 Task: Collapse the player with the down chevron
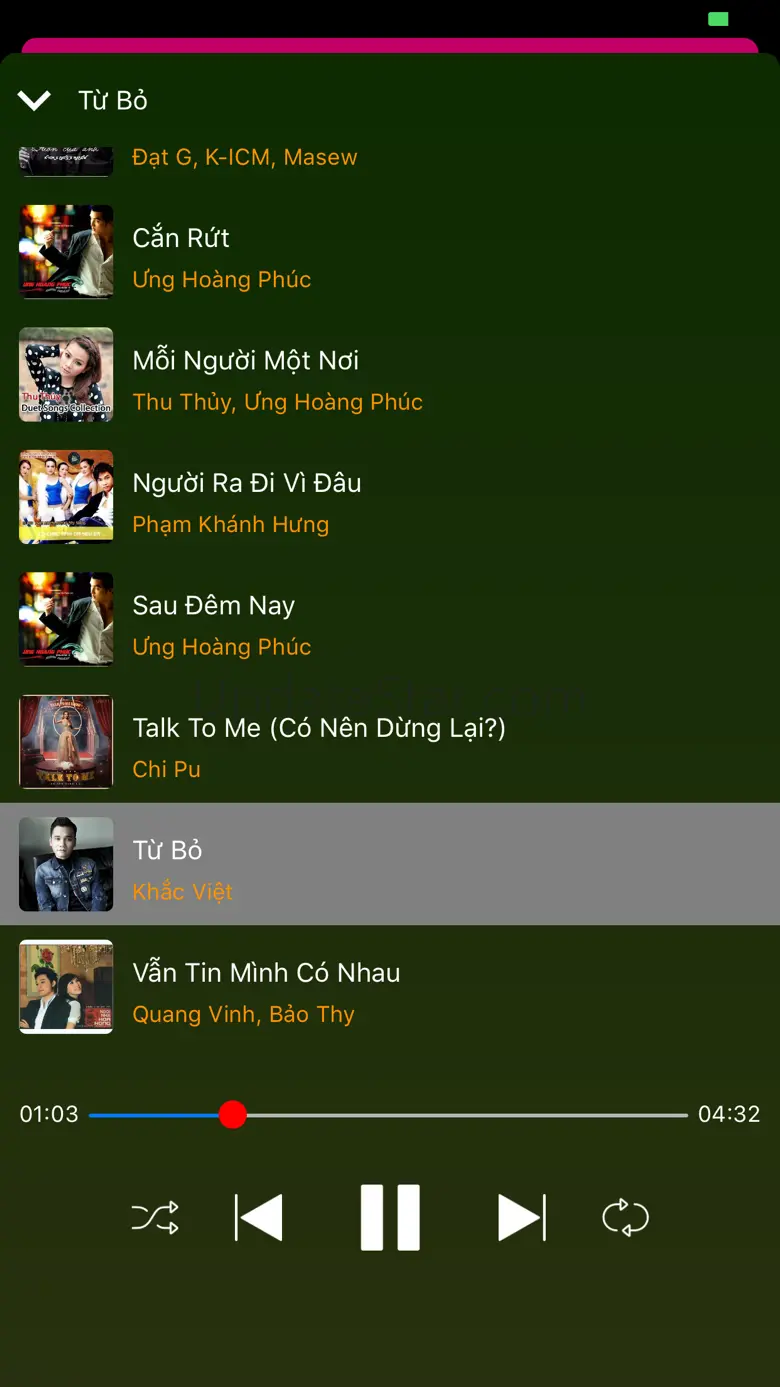[34, 100]
